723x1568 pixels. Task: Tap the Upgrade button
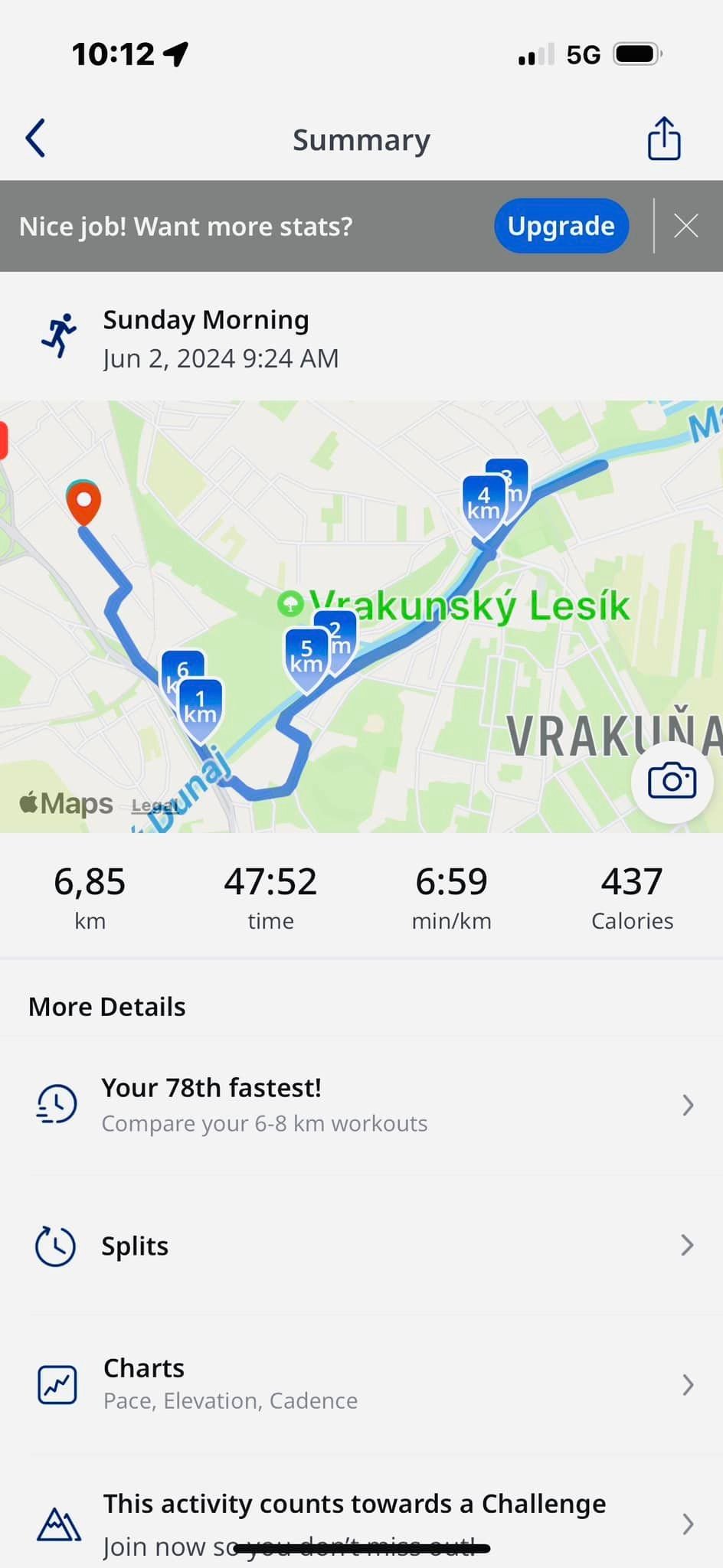tap(561, 226)
